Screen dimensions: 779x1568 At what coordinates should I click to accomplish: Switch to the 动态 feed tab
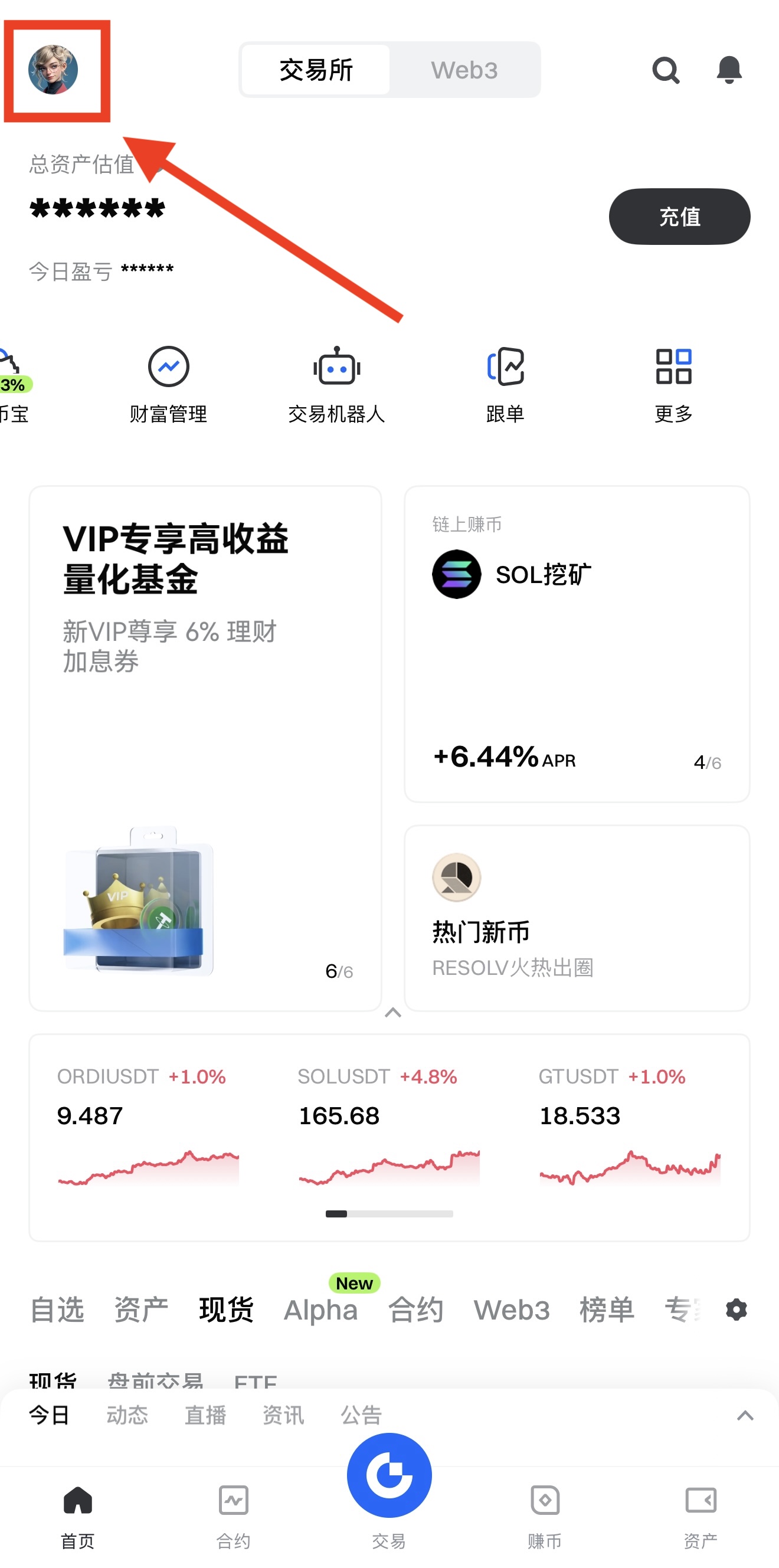pyautogui.click(x=127, y=1415)
